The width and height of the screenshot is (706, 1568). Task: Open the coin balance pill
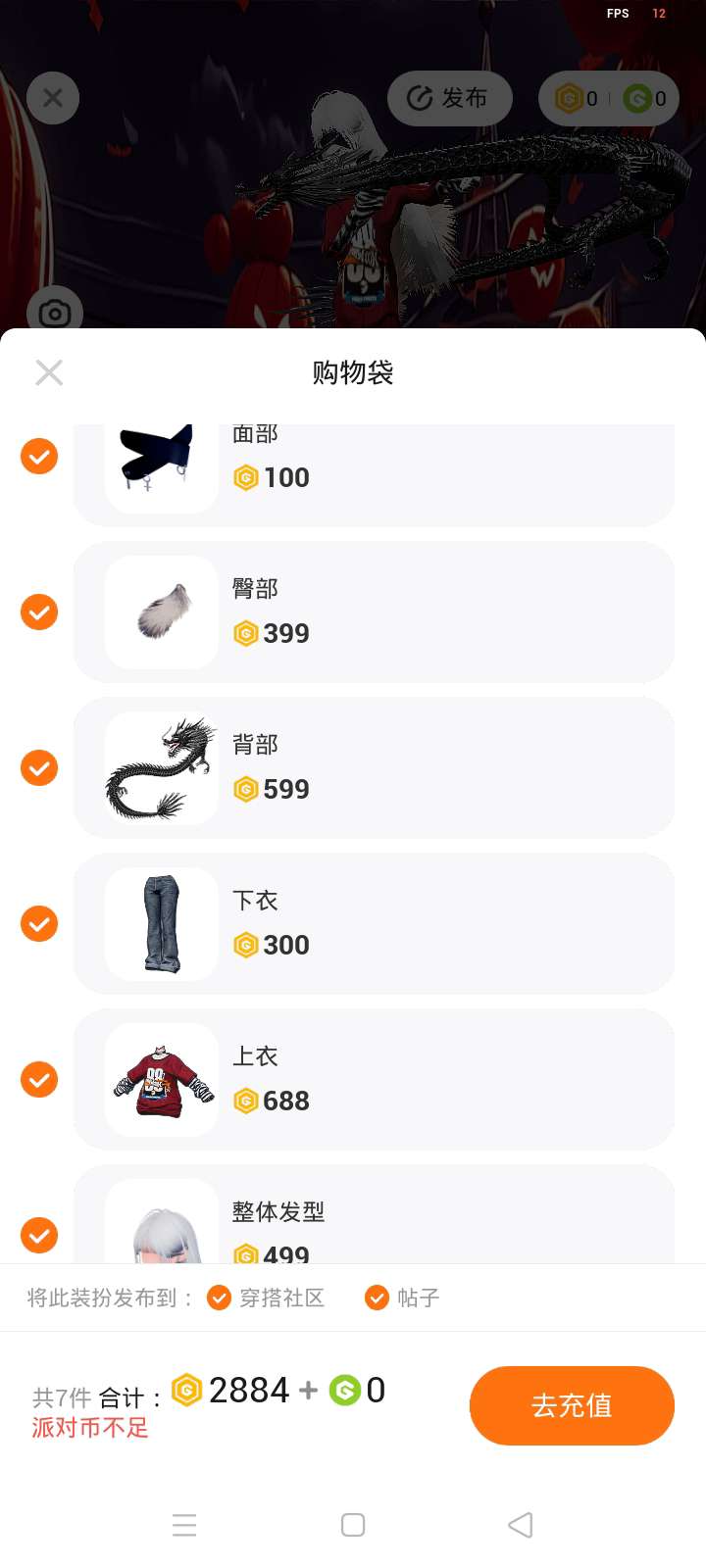coord(609,98)
